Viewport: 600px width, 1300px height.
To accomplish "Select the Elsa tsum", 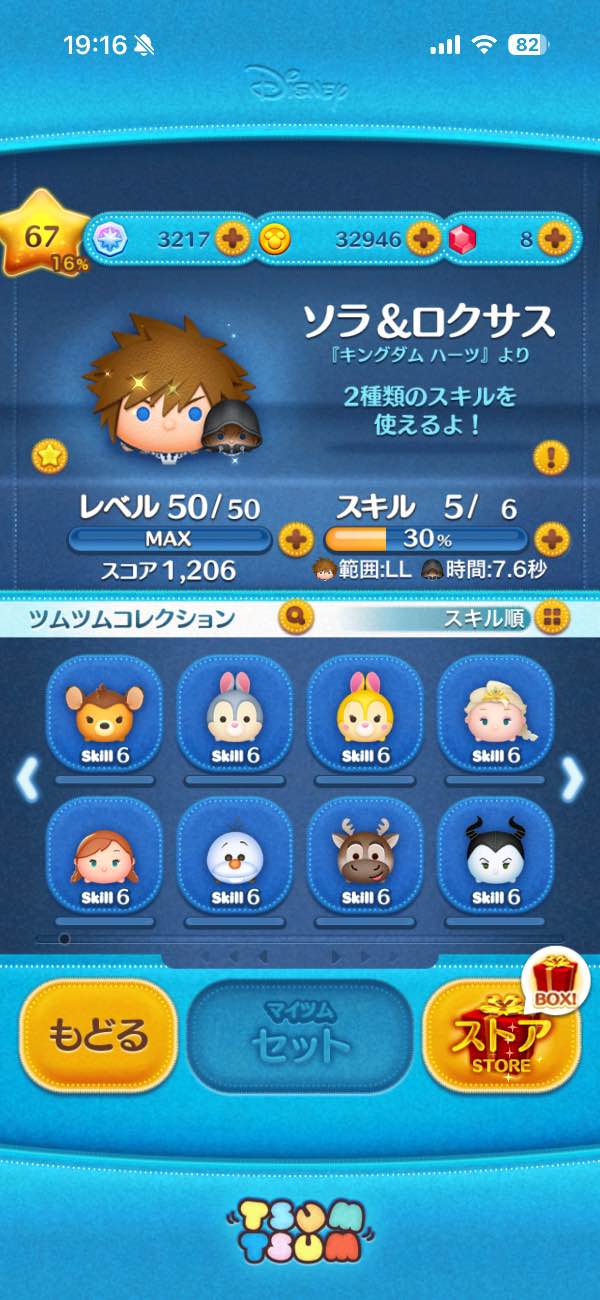I will pos(495,714).
